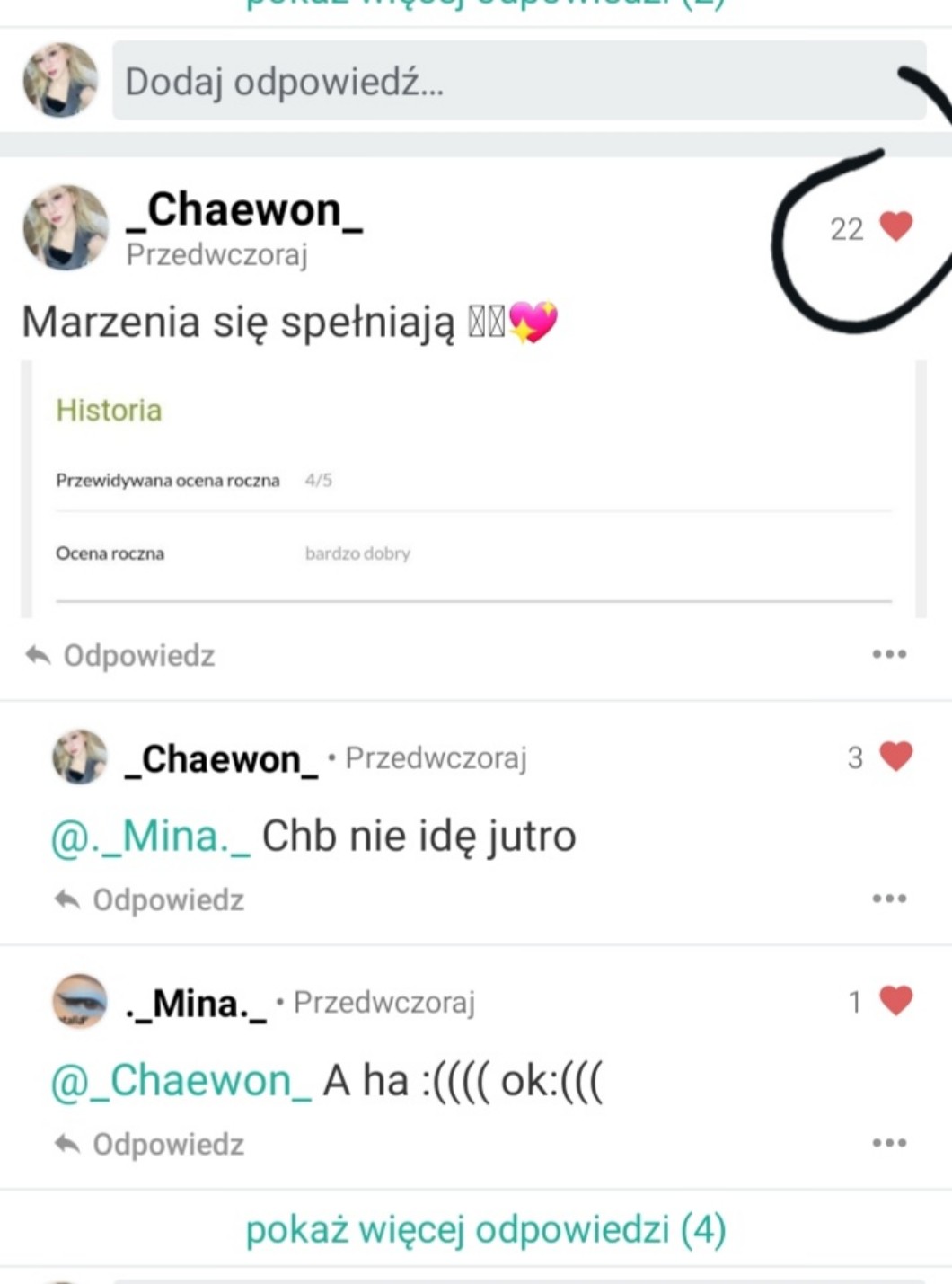Tap the "Dodaj odpowiedź..." reply field
Screen dimensions: 952x1284
517,81
